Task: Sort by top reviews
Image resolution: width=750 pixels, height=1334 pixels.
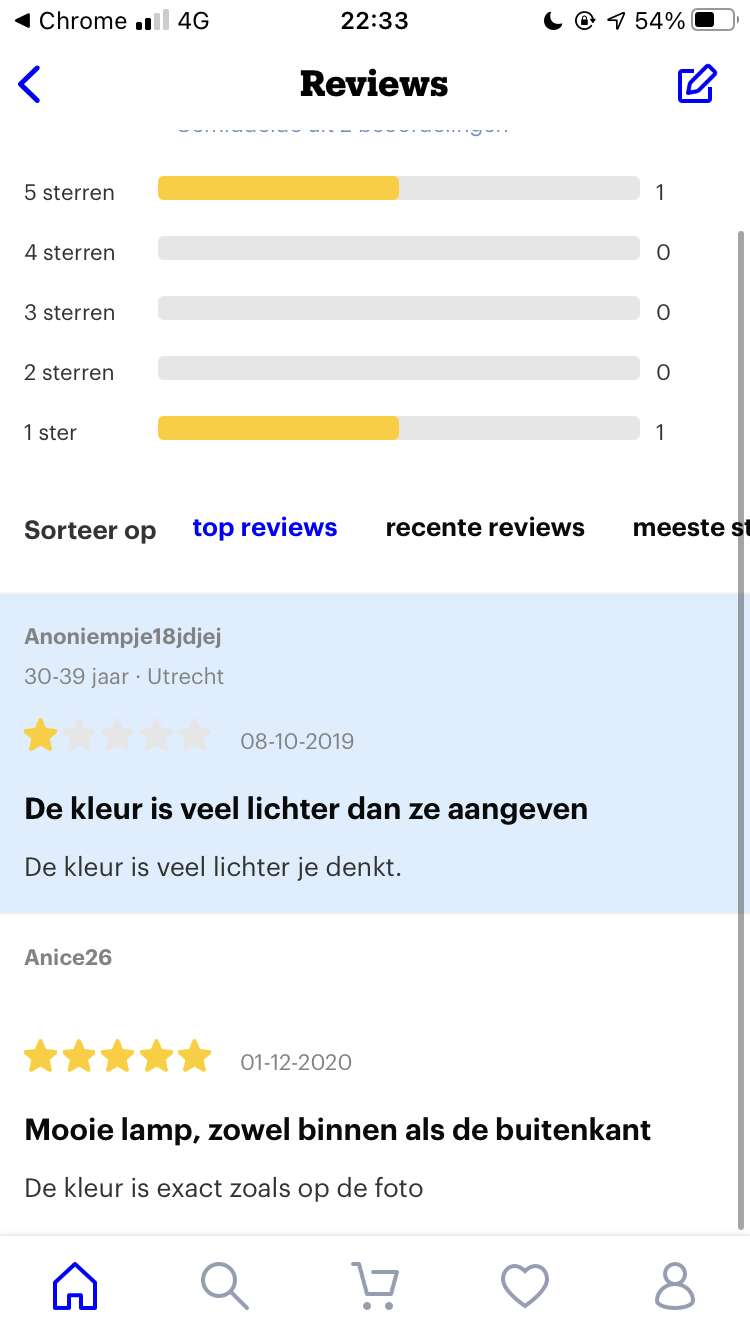Action: pos(265,528)
